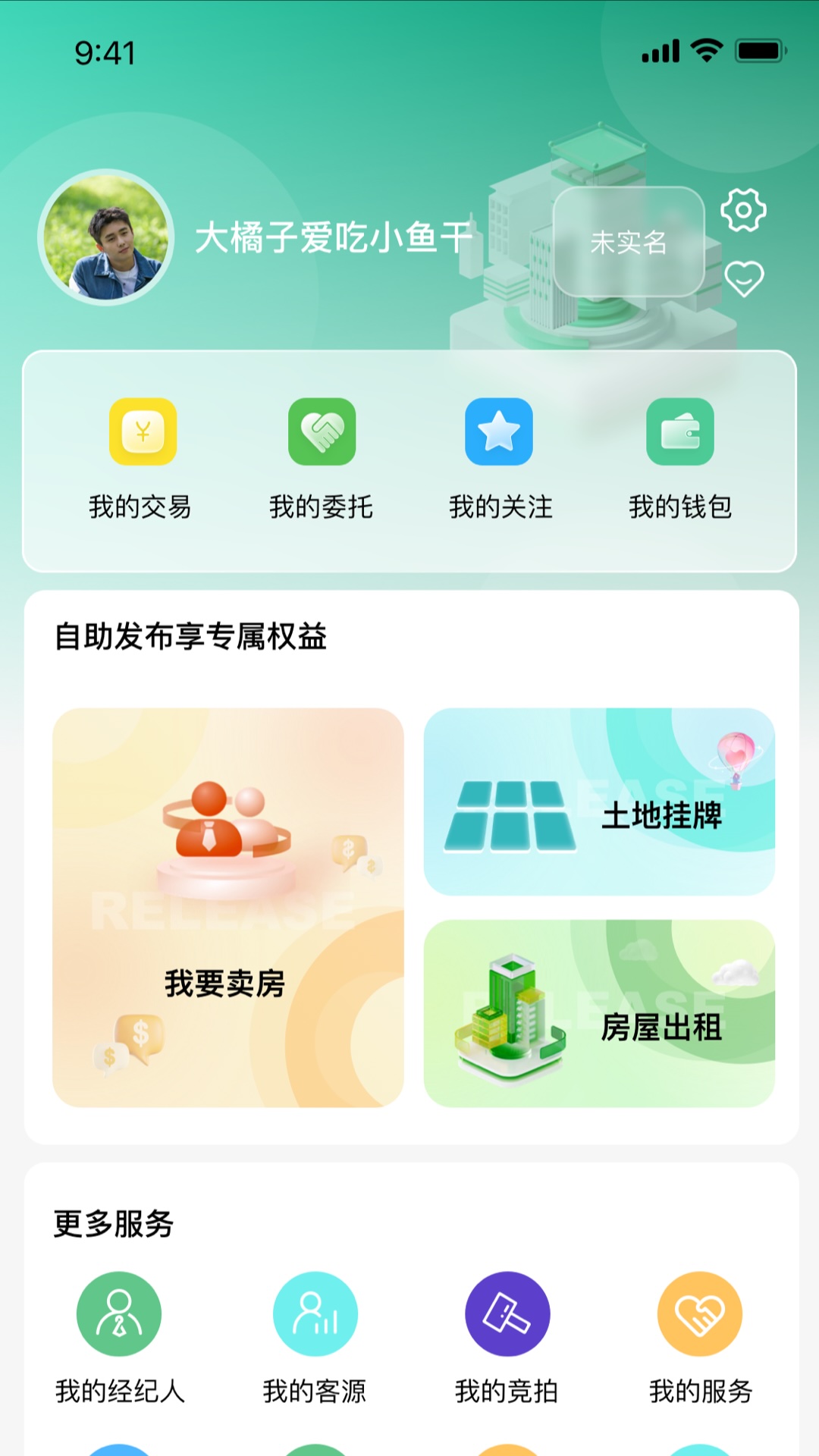Screen dimensions: 819x1456
Task: Choose the 房屋出租 card
Action: (x=599, y=1013)
